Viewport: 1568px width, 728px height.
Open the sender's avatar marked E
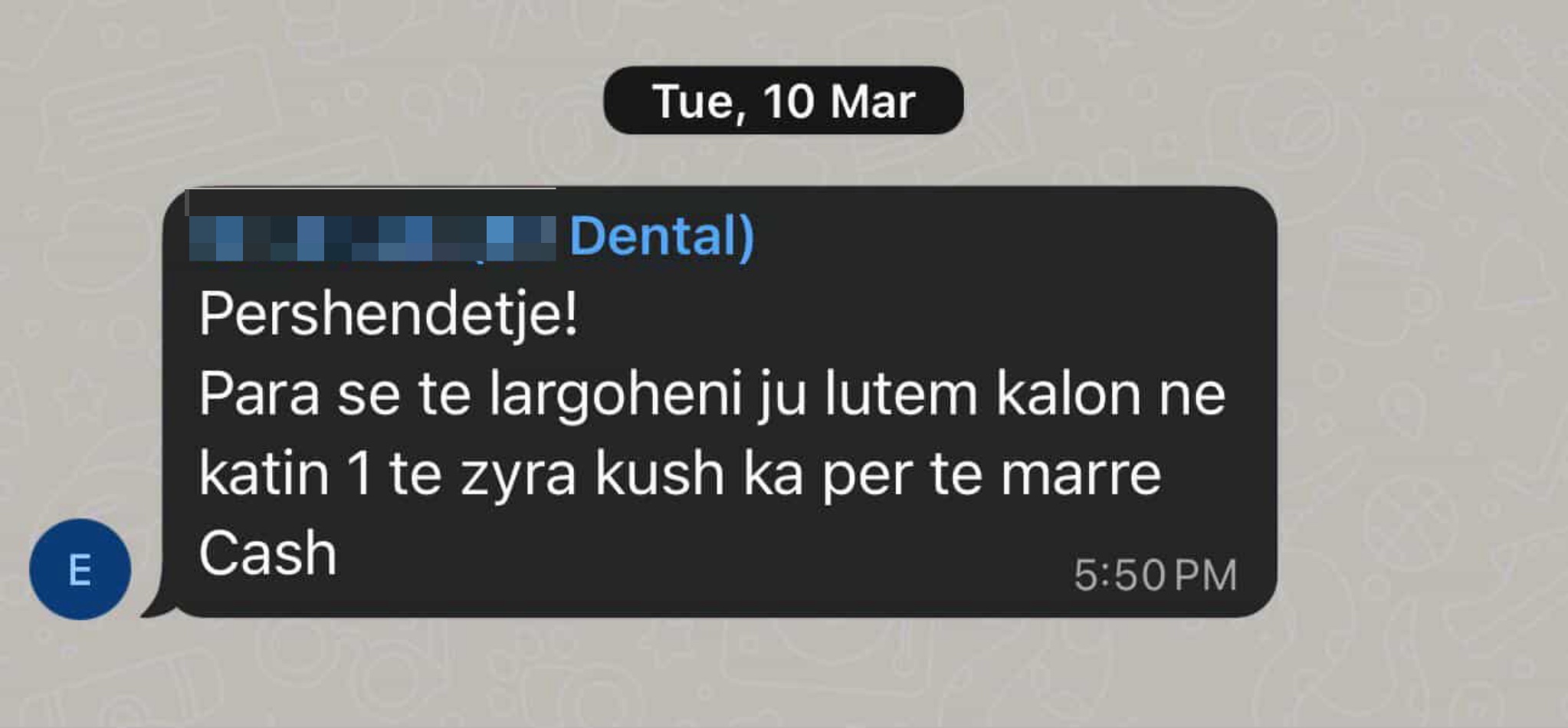[x=80, y=569]
